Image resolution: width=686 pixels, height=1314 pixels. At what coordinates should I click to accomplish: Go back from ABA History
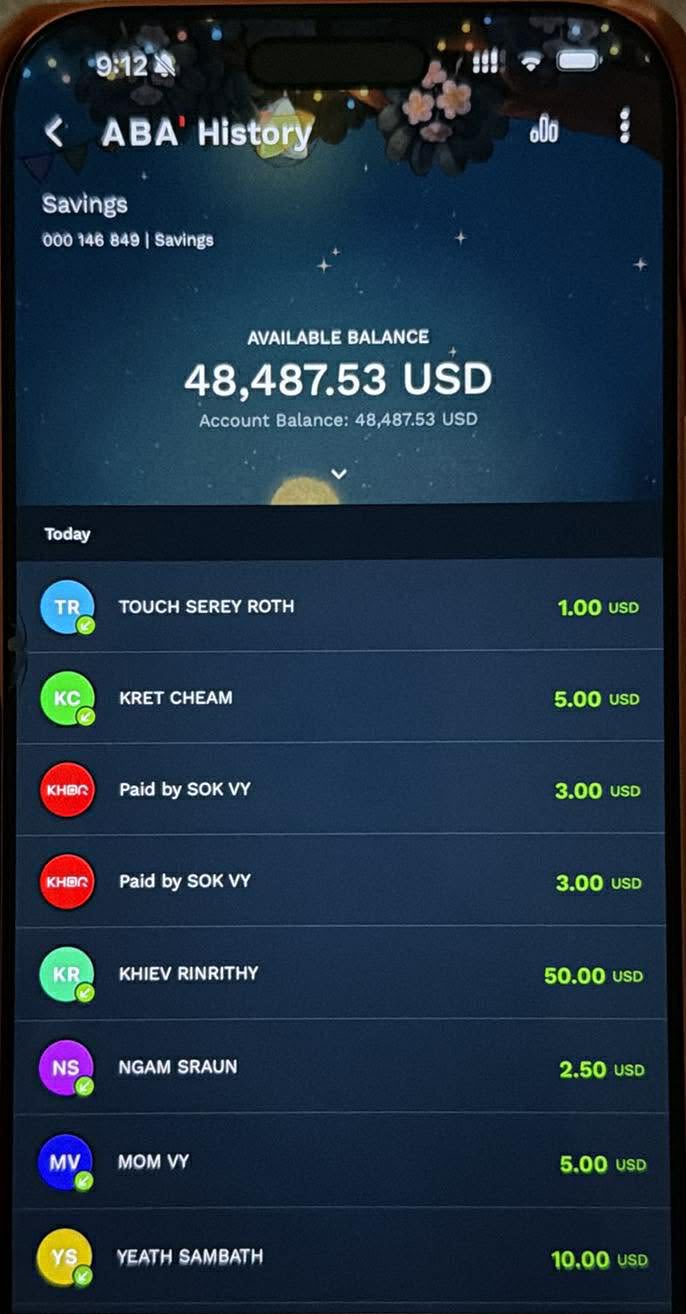tap(55, 132)
